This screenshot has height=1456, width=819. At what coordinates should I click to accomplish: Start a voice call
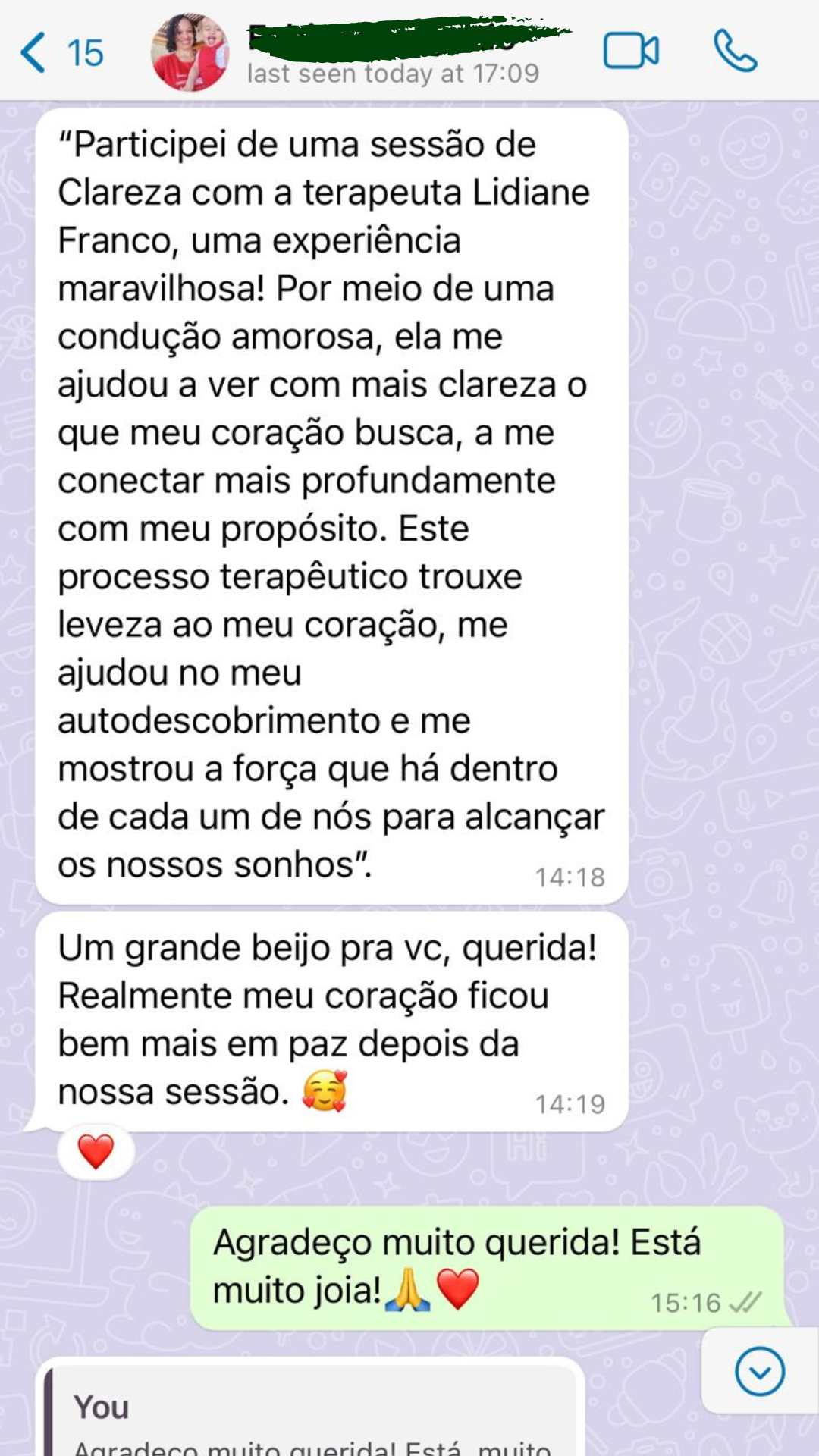[x=735, y=52]
